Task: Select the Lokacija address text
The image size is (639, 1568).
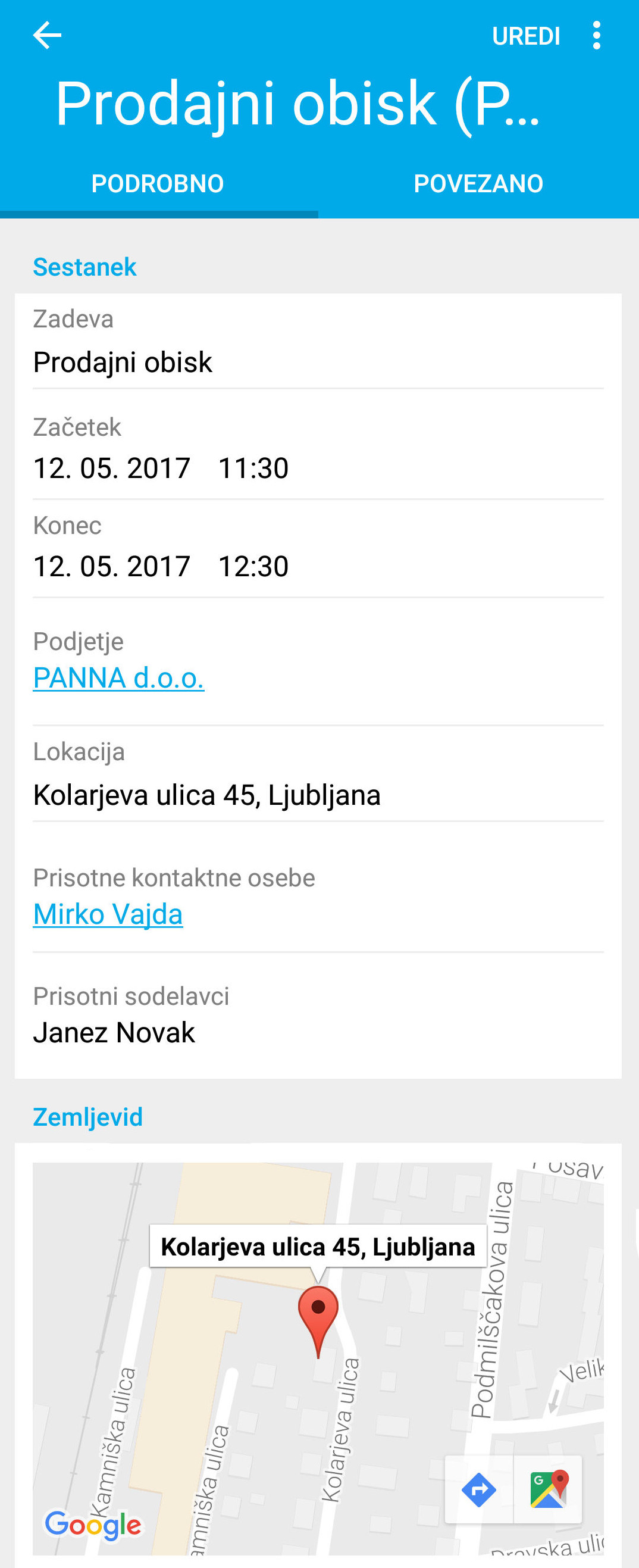Action: 207,794
